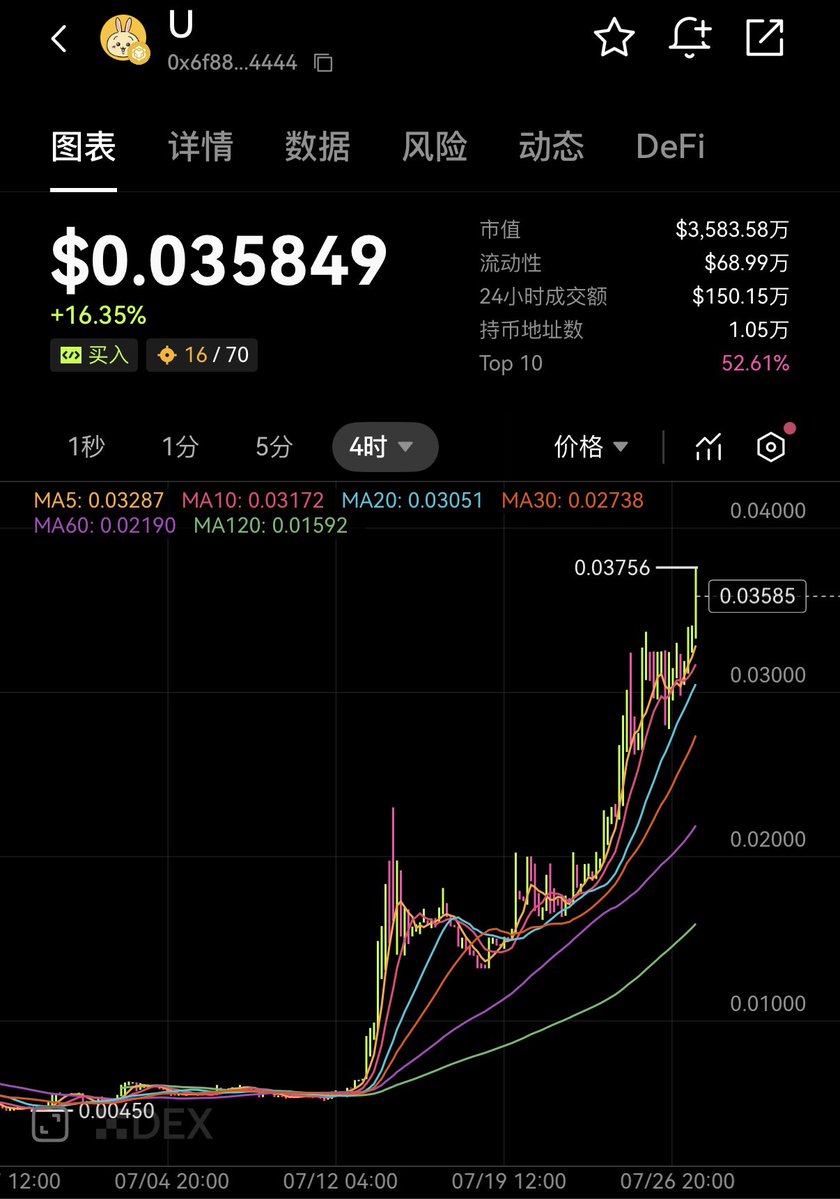This screenshot has height=1199, width=840.
Task: Open the 数据 tab
Action: (x=317, y=147)
